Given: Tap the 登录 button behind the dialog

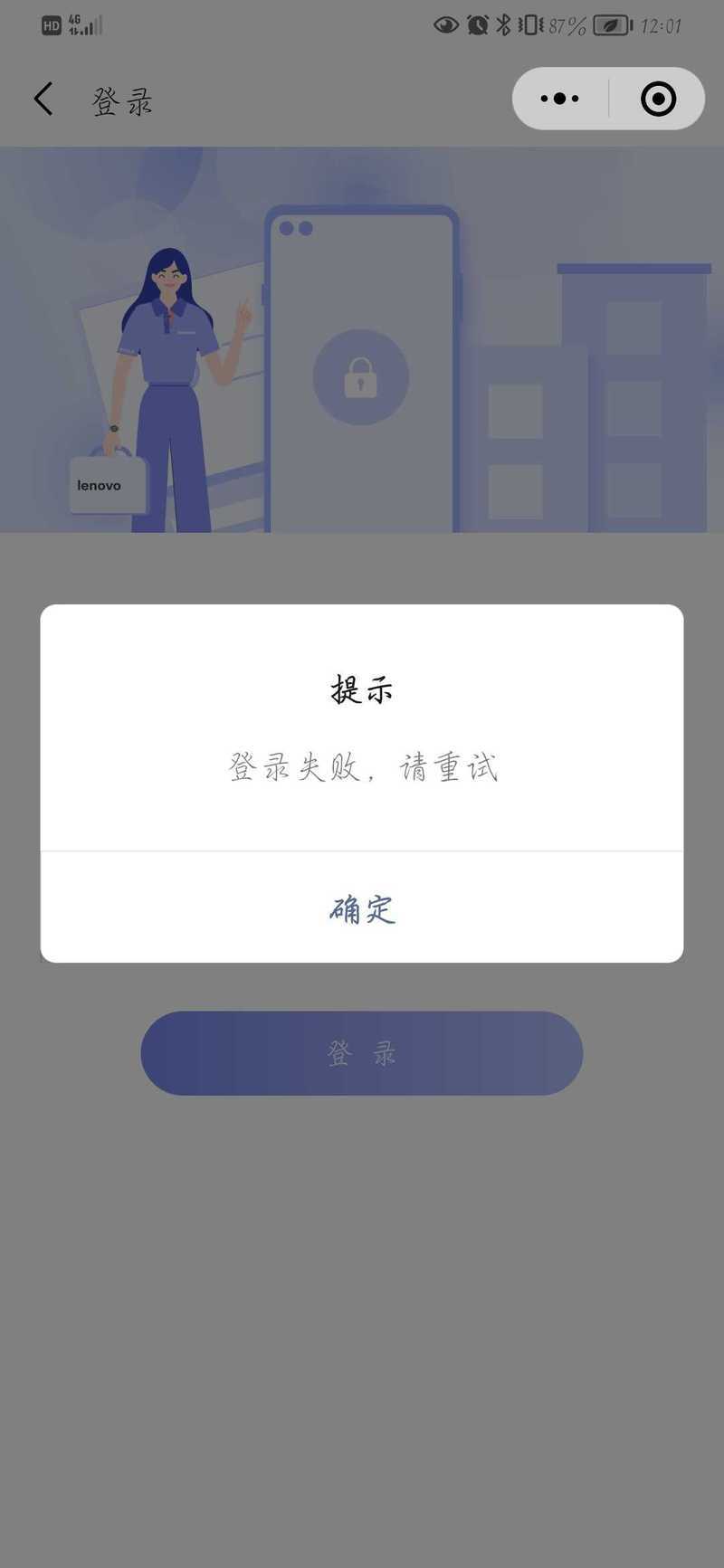Looking at the screenshot, I should pyautogui.click(x=362, y=1053).
